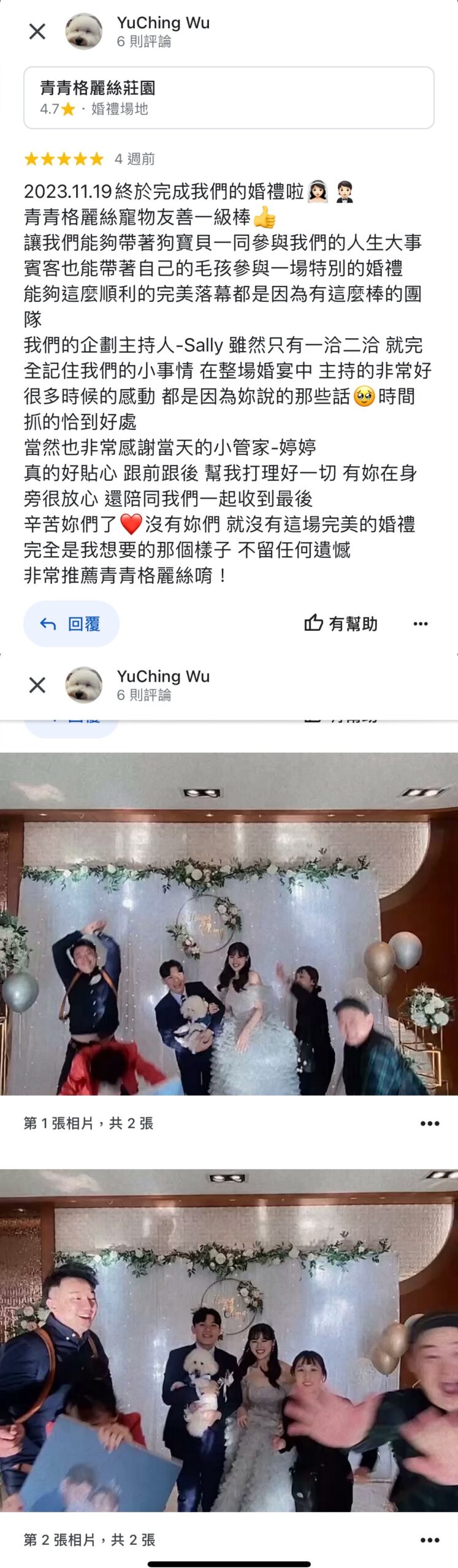Close using the lower X button

click(x=37, y=685)
